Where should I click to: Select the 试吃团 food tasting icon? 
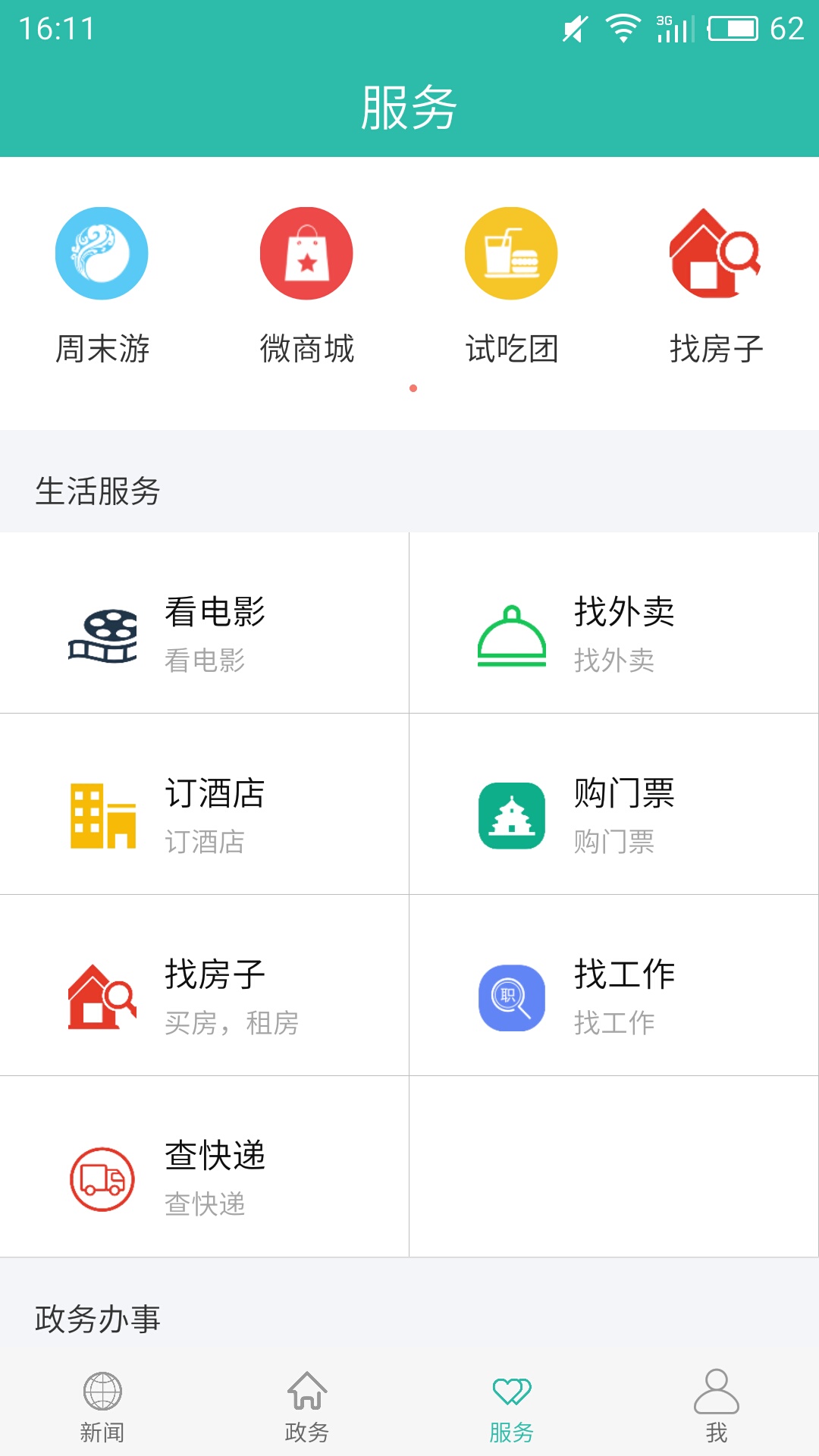tap(510, 253)
